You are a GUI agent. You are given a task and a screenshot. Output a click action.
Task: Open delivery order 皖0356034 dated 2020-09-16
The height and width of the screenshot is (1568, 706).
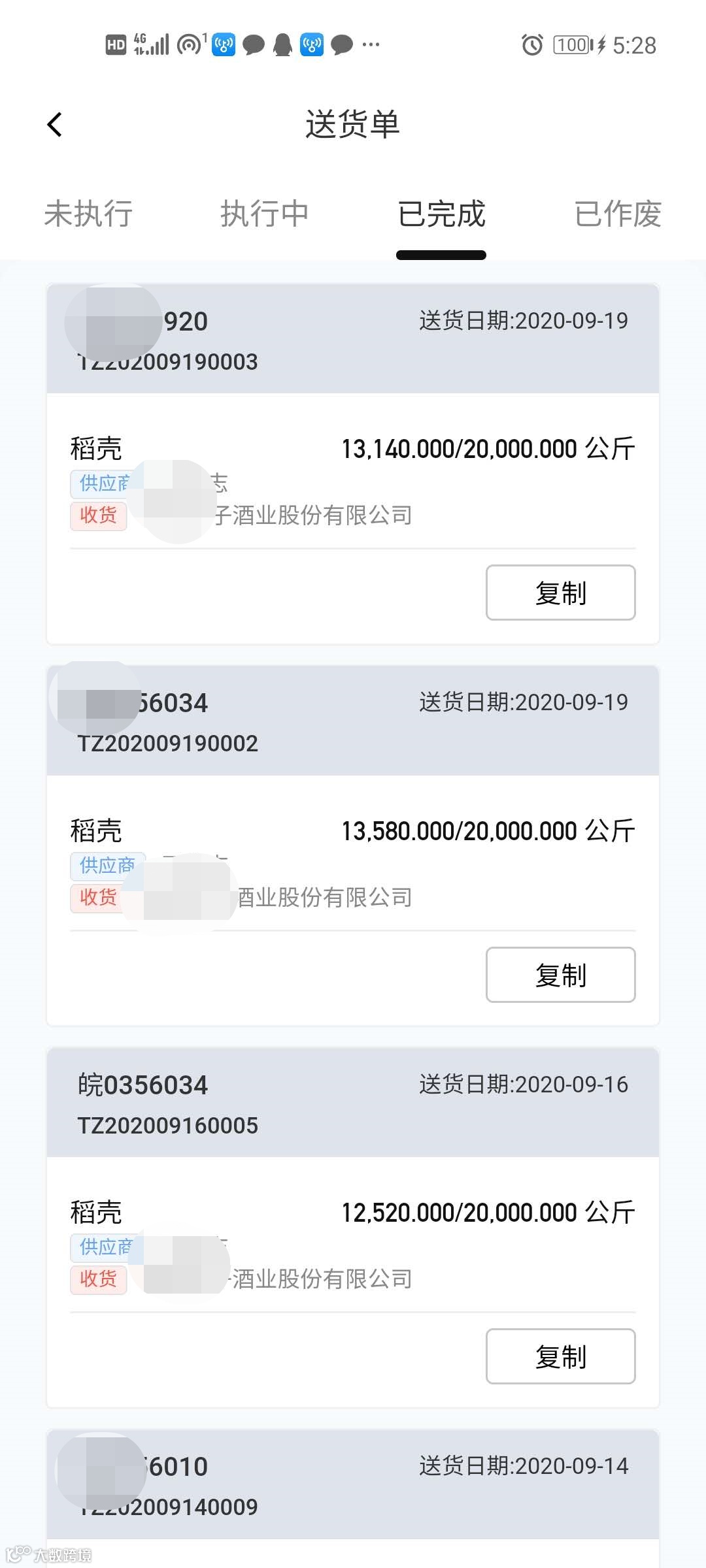(353, 1103)
